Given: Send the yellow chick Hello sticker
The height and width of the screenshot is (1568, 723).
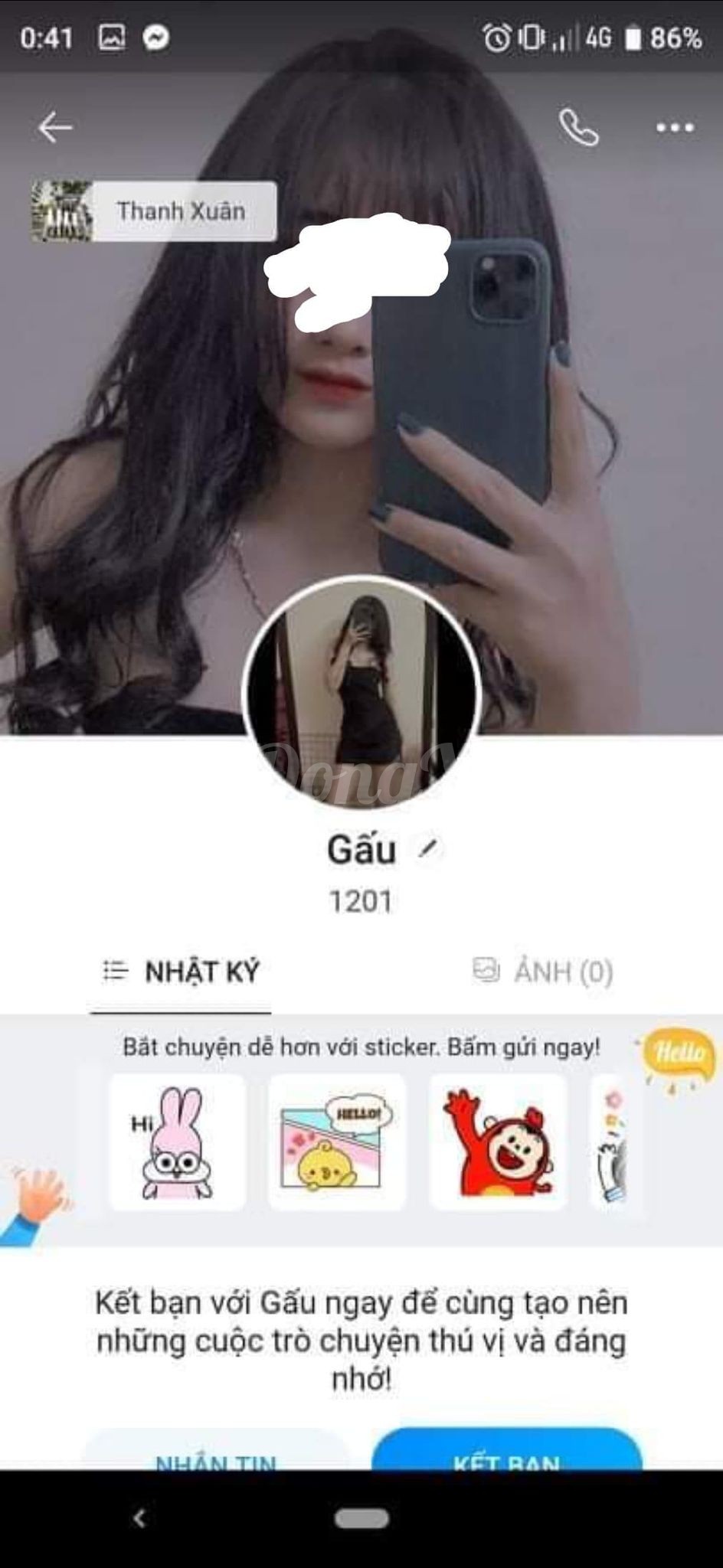Looking at the screenshot, I should pyautogui.click(x=337, y=1142).
